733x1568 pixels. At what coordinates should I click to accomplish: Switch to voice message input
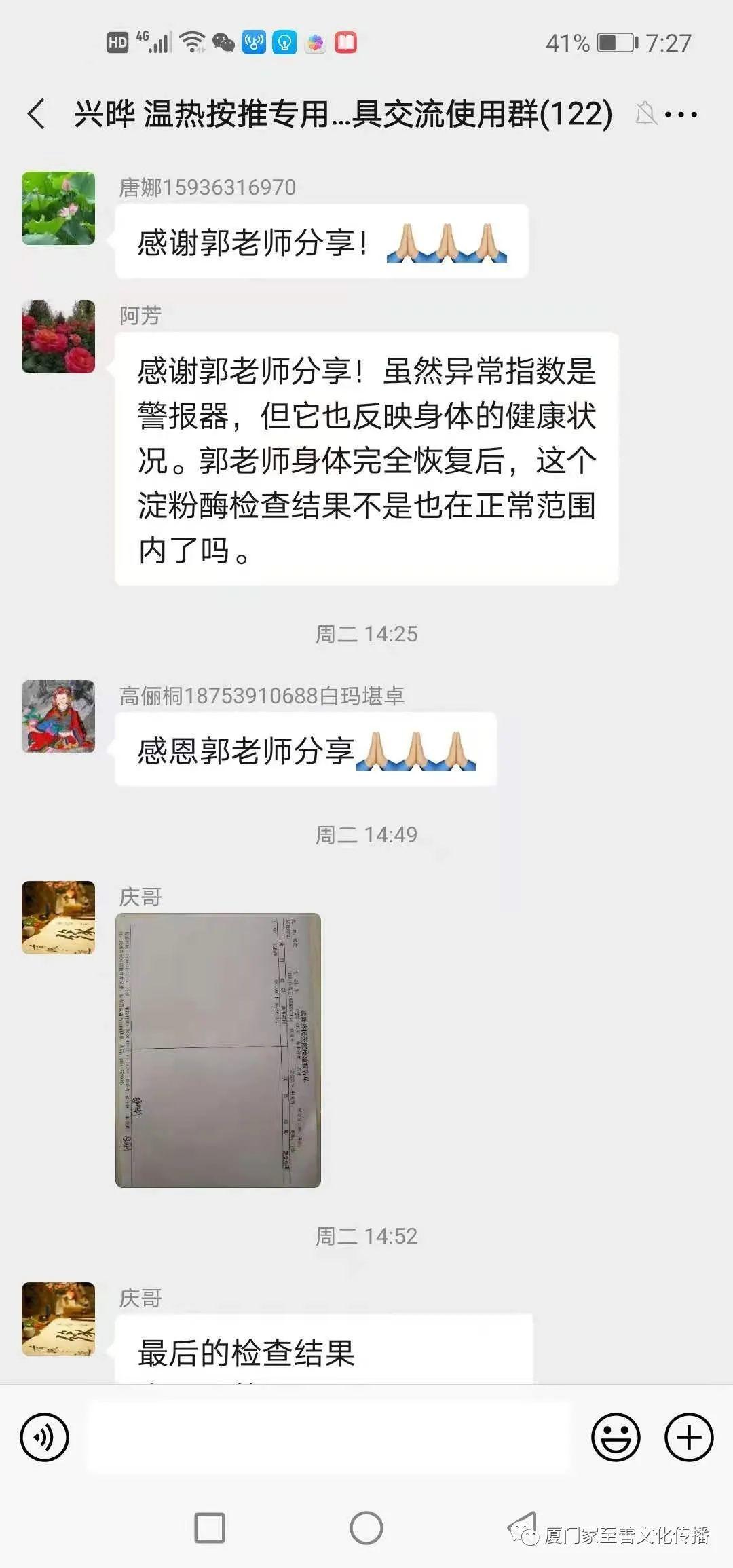pyautogui.click(x=45, y=1437)
